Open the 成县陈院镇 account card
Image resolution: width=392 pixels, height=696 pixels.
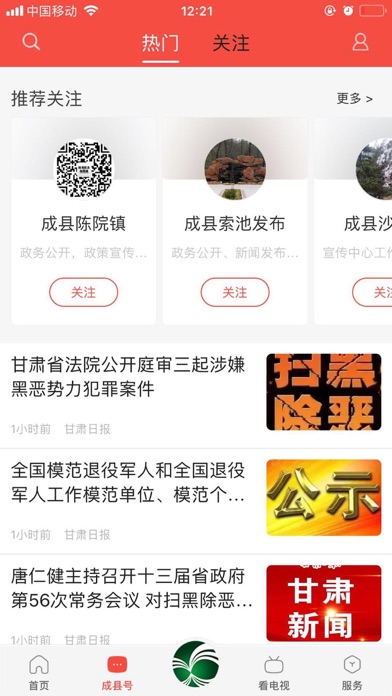click(83, 221)
